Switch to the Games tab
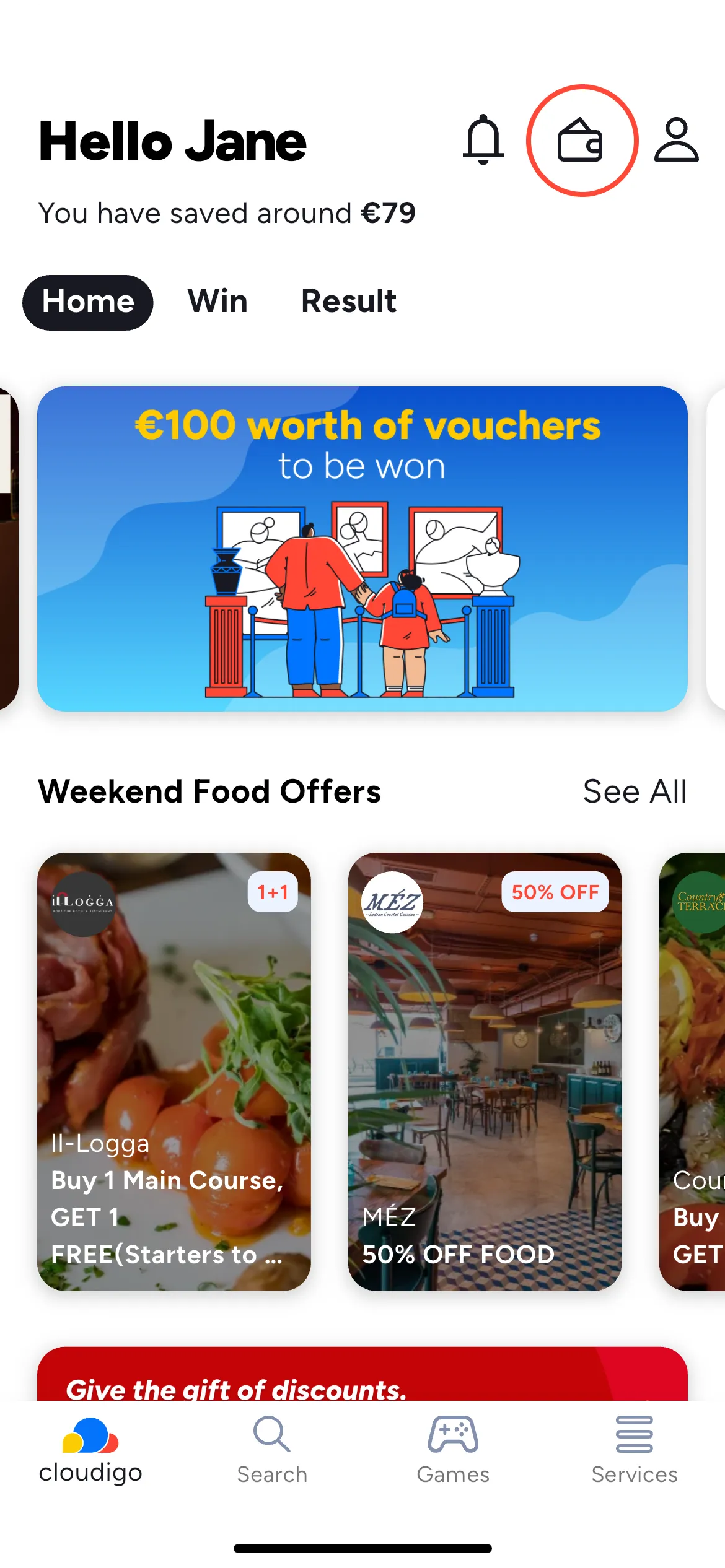Viewport: 725px width, 1568px height. pyautogui.click(x=453, y=1450)
